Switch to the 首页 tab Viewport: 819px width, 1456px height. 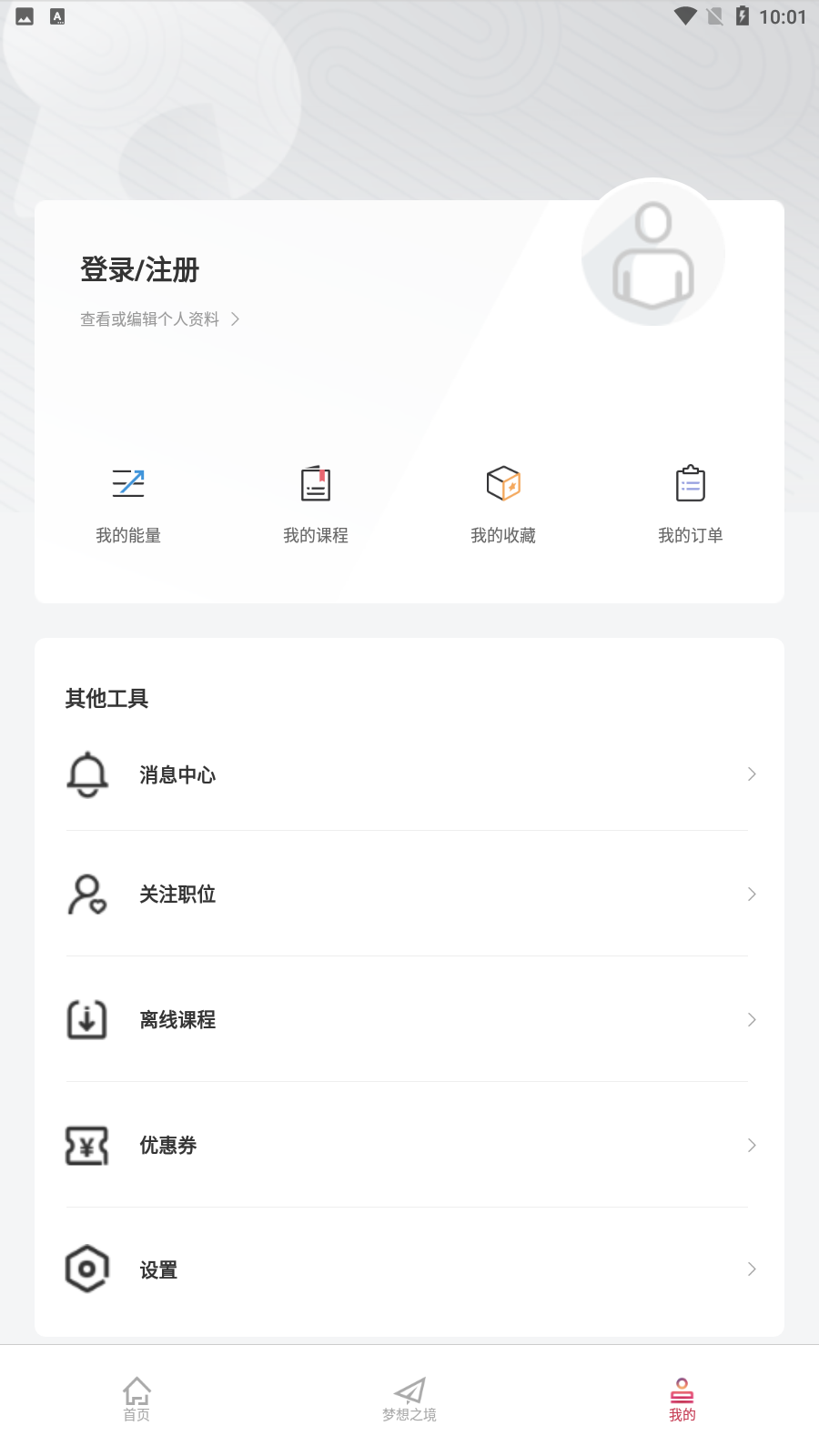point(136,1400)
